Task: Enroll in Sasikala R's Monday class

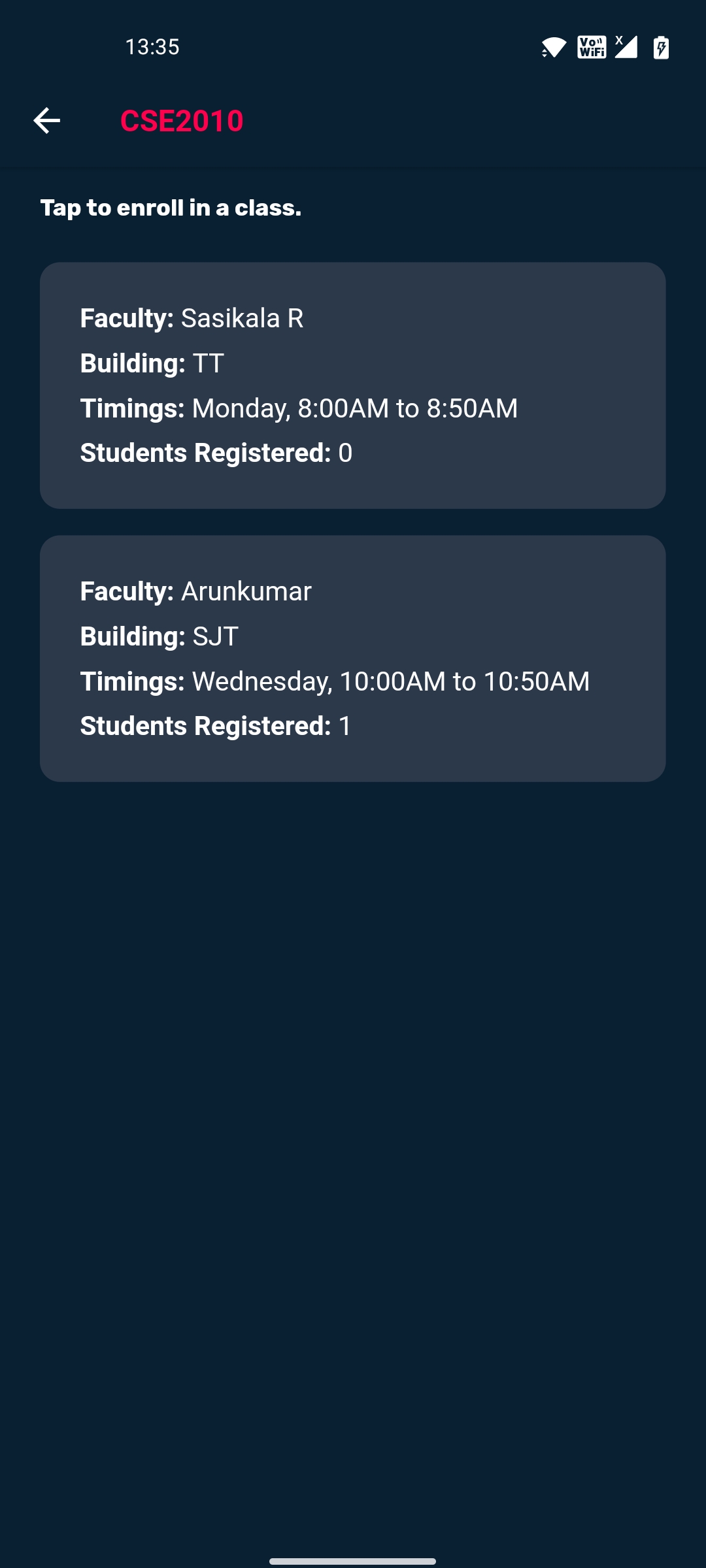Action: [x=353, y=385]
